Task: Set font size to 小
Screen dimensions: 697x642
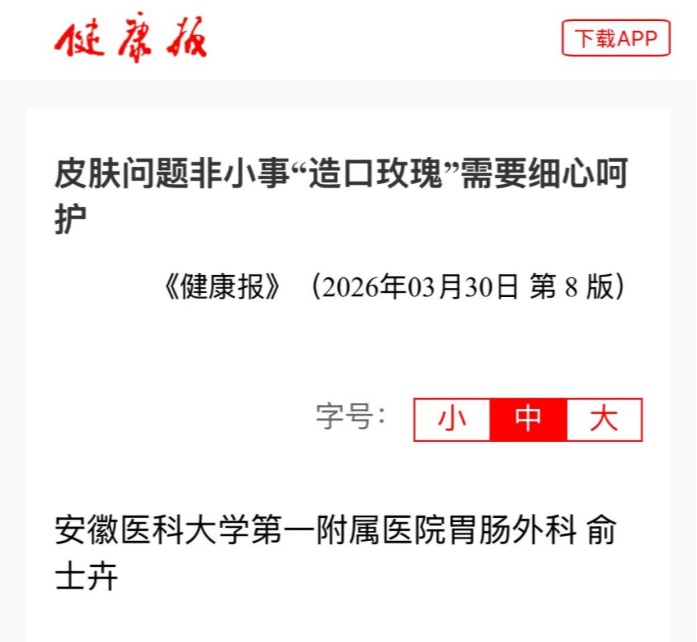Action: pos(452,420)
